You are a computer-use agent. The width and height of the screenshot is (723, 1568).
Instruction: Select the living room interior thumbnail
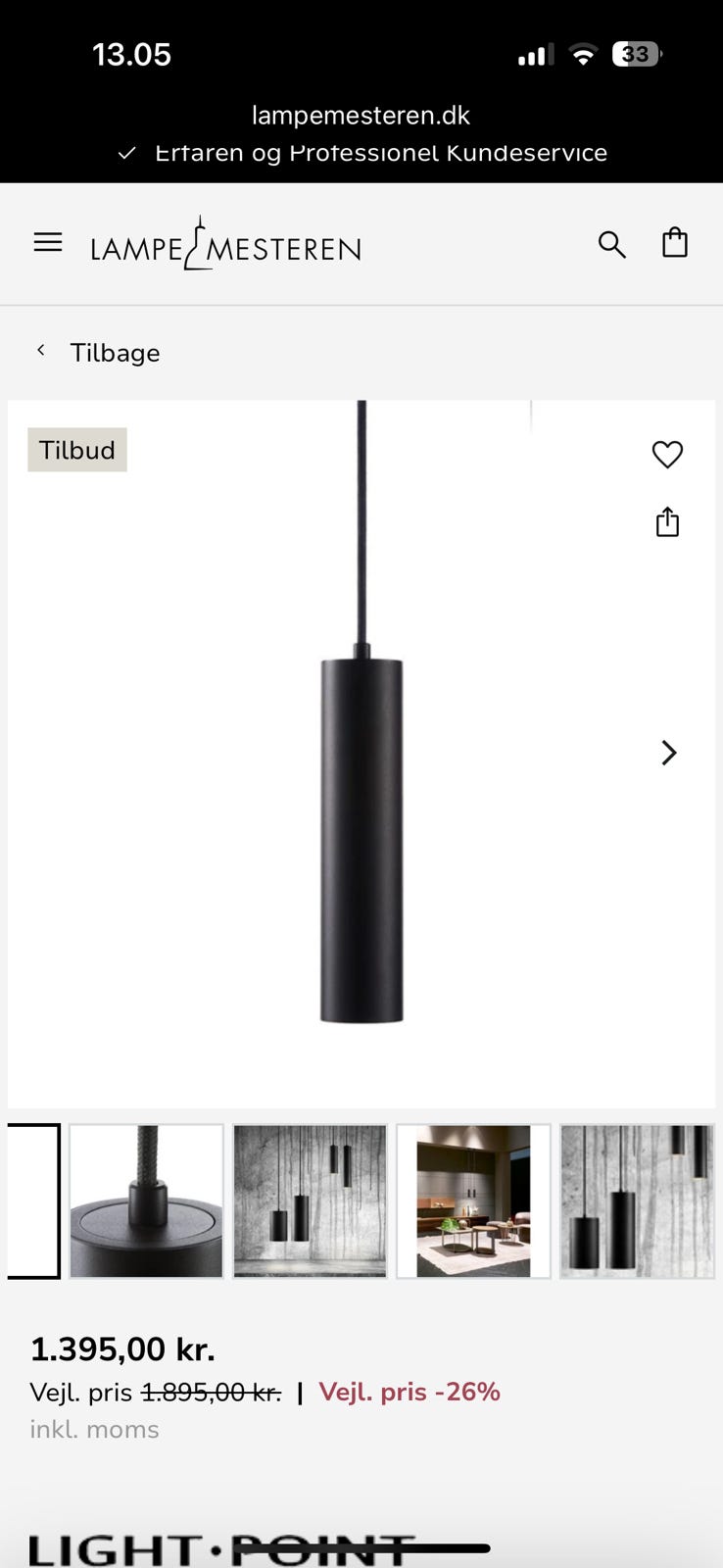point(473,1200)
